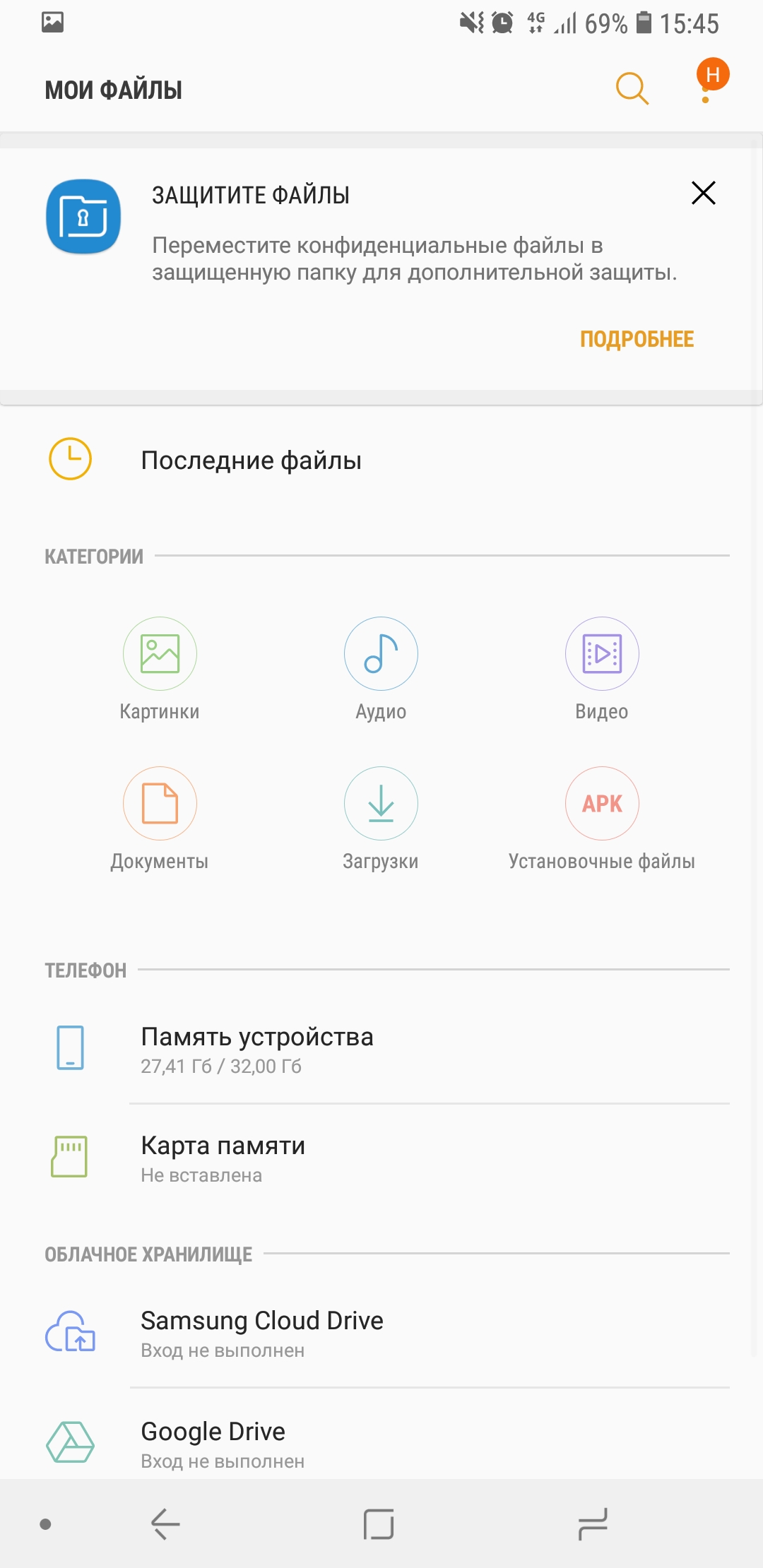Go back using the navigation bar
The height and width of the screenshot is (1568, 763).
click(165, 1524)
